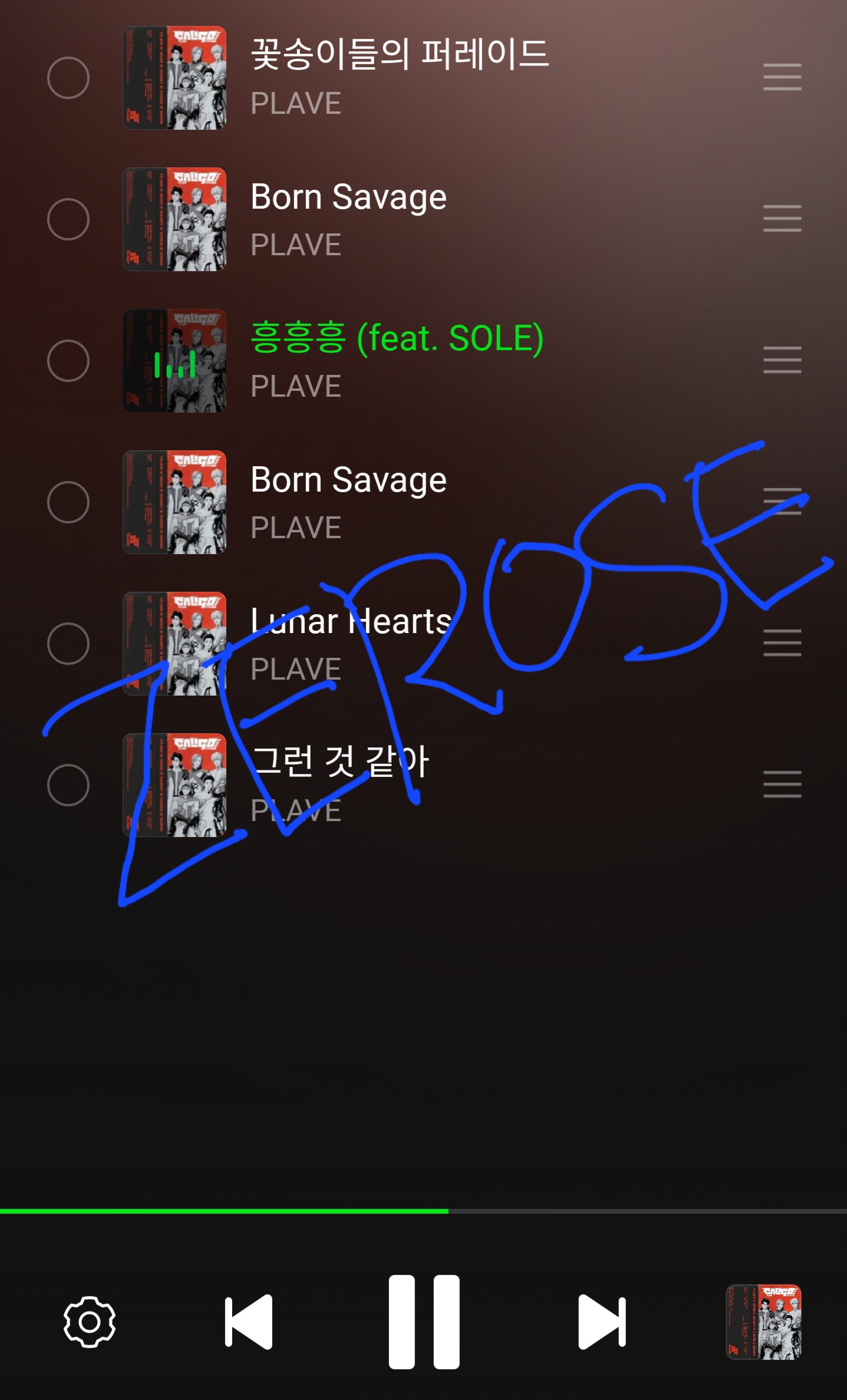
Task: Play 그런 것 같아 by PLAVE
Action: (340, 784)
